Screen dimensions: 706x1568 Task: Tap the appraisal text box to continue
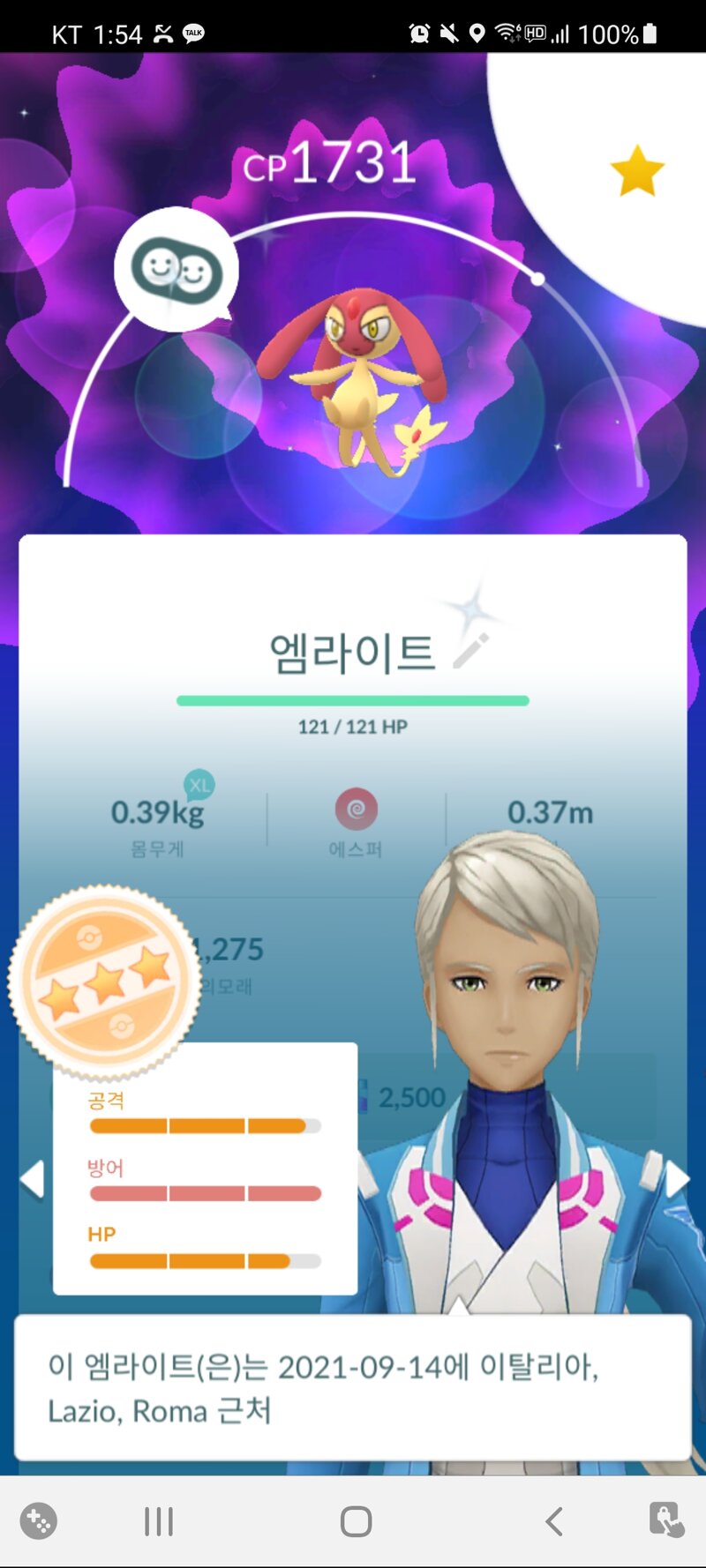coord(353,1387)
